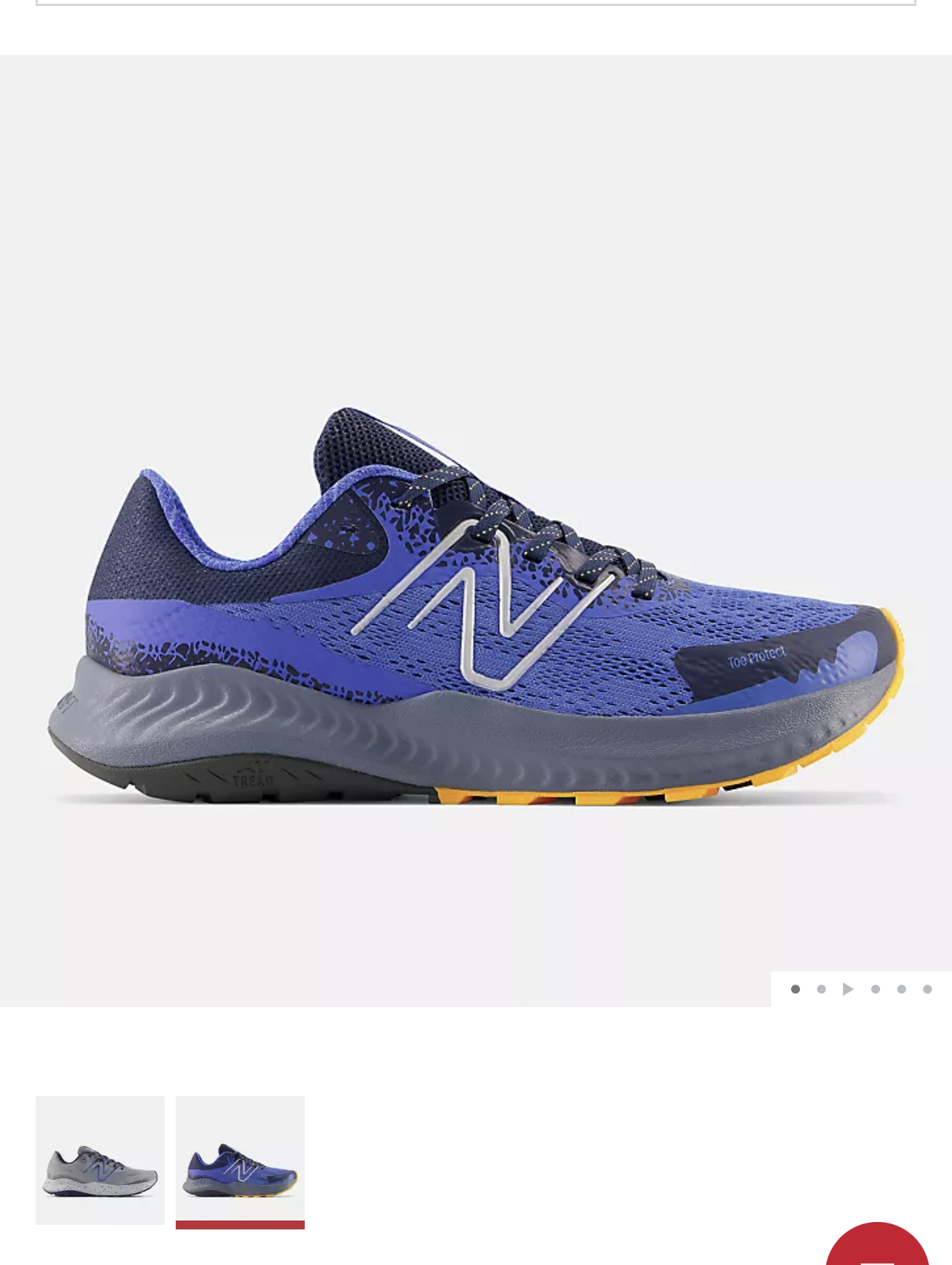The image size is (952, 1265).
Task: Go to the last image dot
Action: pos(927,989)
